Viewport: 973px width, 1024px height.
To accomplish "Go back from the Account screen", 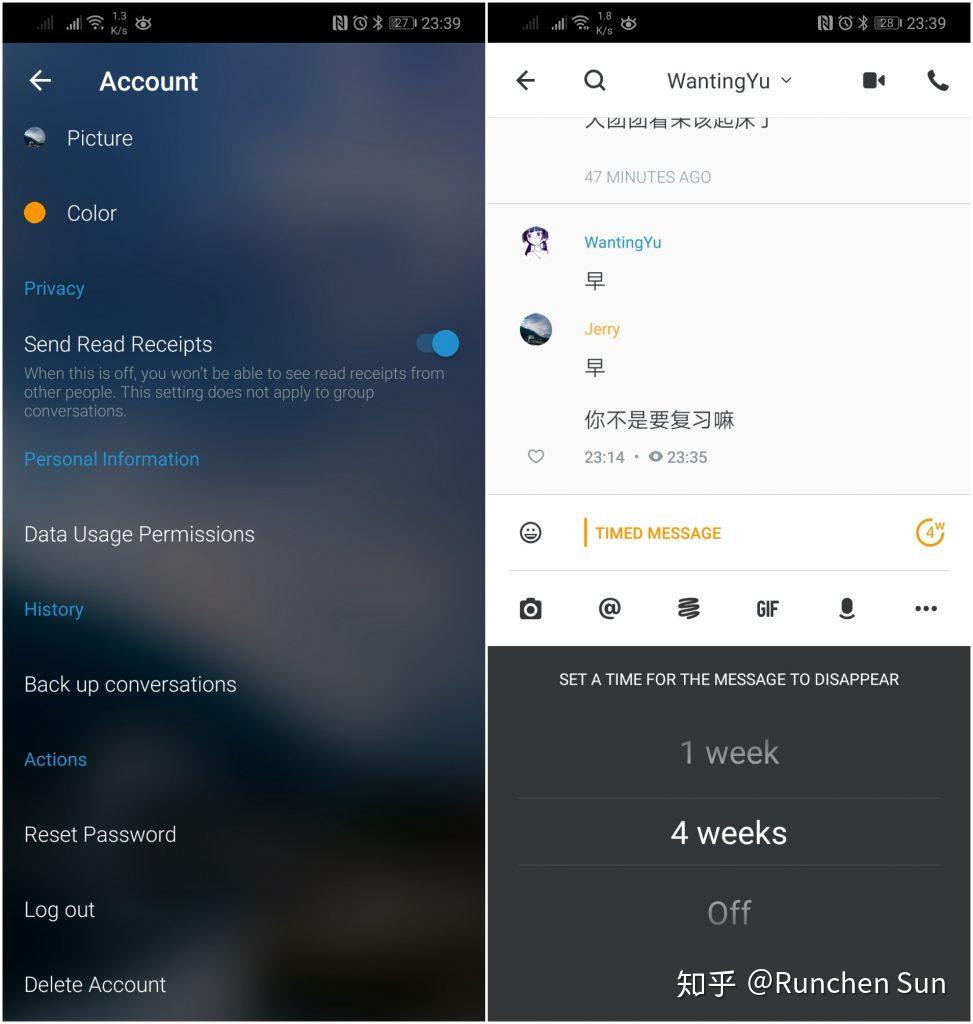I will tap(40, 81).
